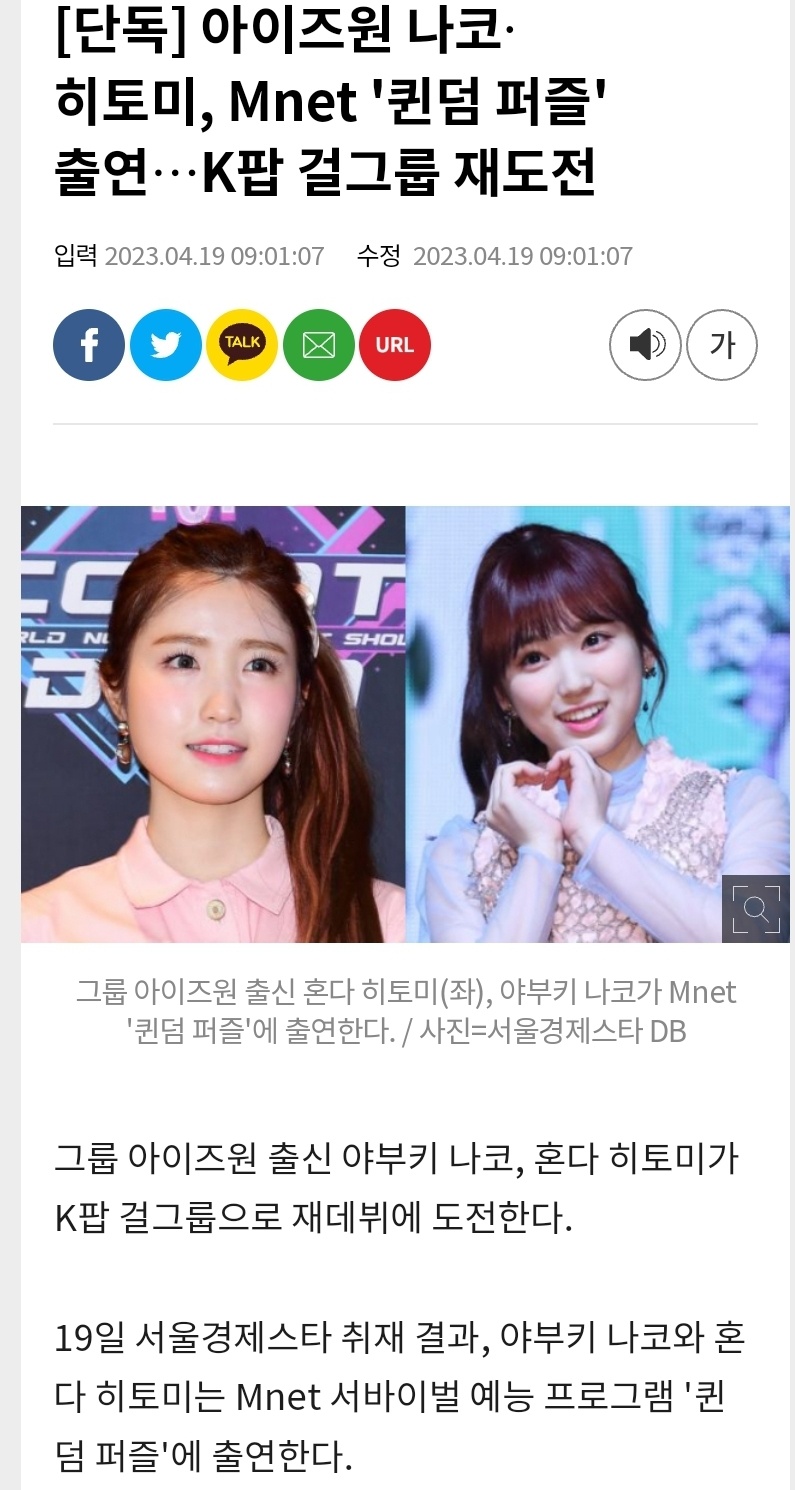Share via KakaoTalk

pos(242,345)
